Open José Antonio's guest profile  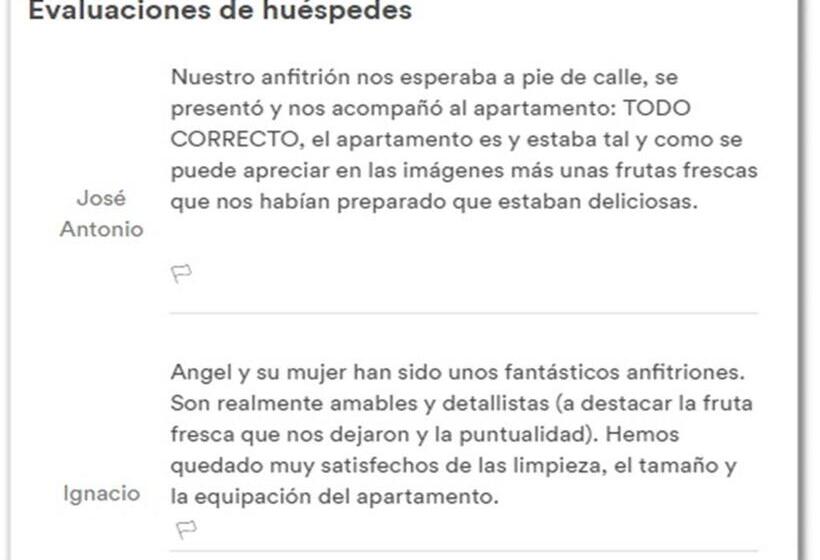coord(101,214)
